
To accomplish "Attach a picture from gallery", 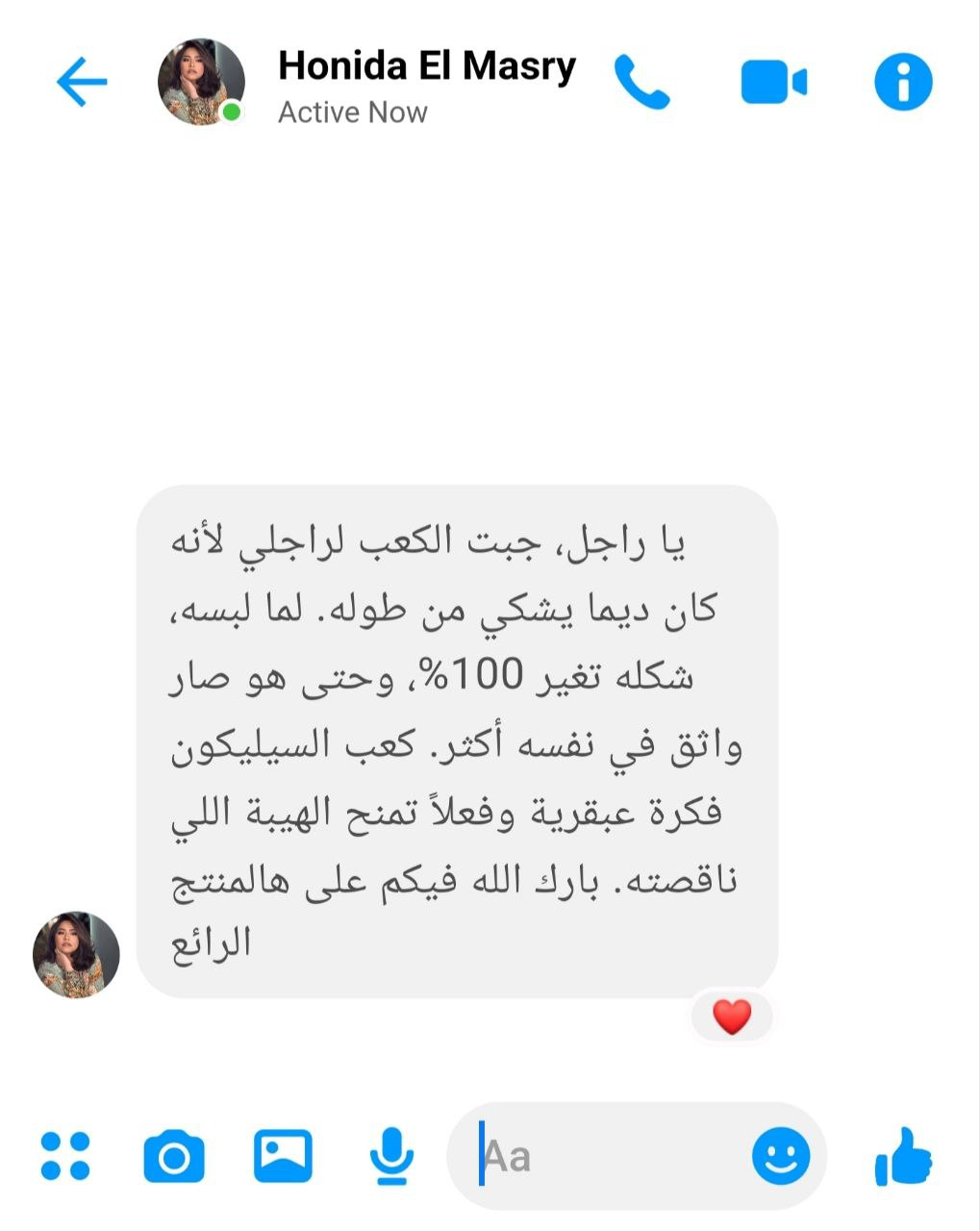I will pos(283,1155).
